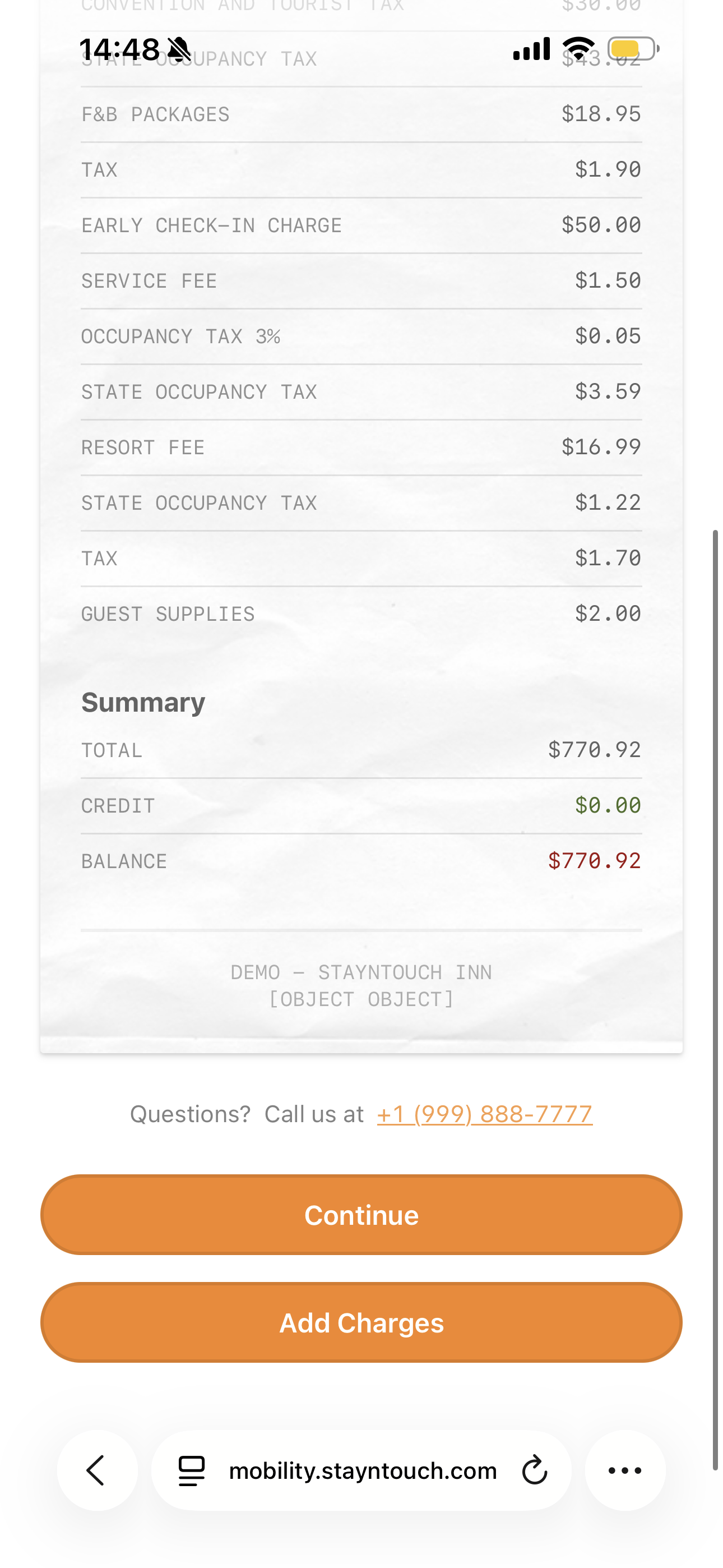723x1568 pixels.
Task: Call the phone number +1 (999) 888-7777
Action: tap(484, 1114)
